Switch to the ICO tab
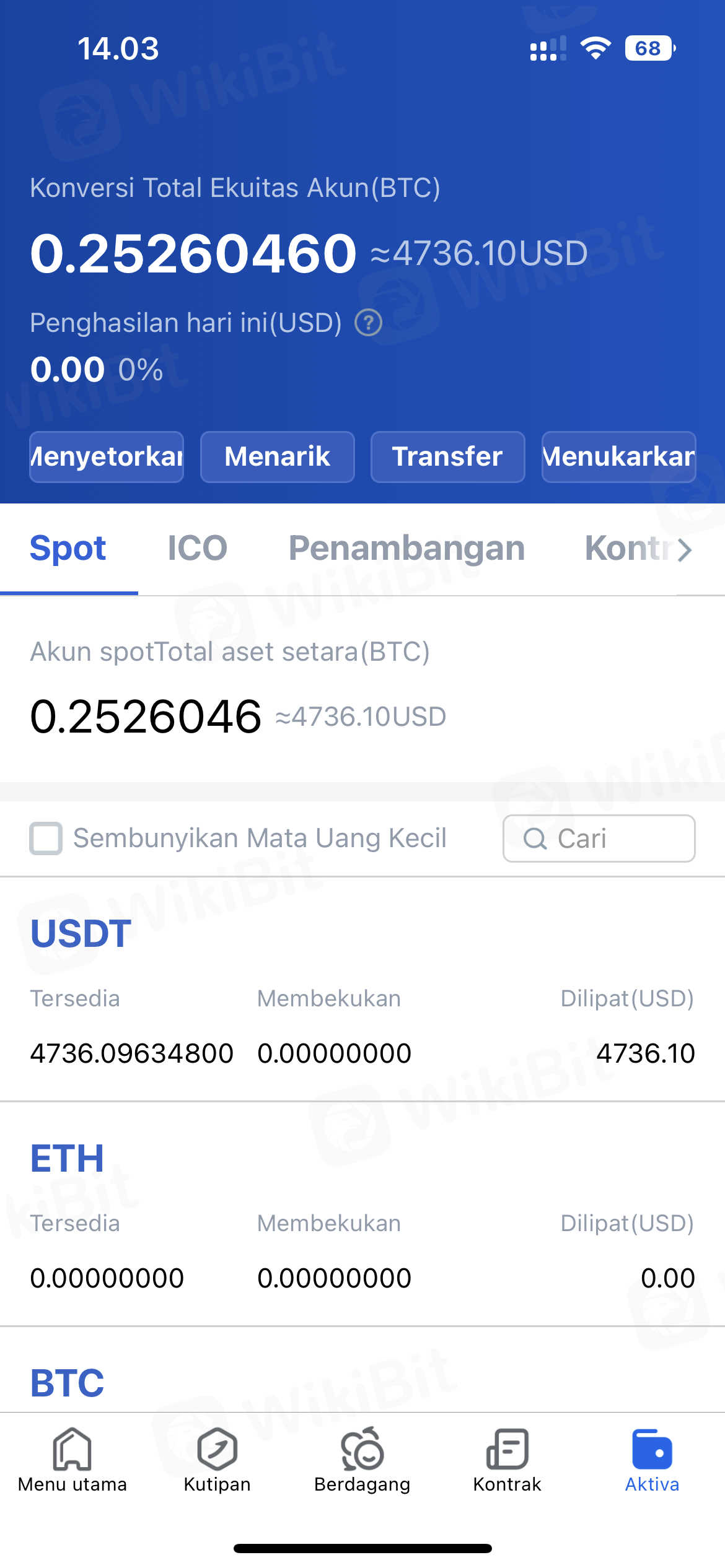 pos(198,548)
